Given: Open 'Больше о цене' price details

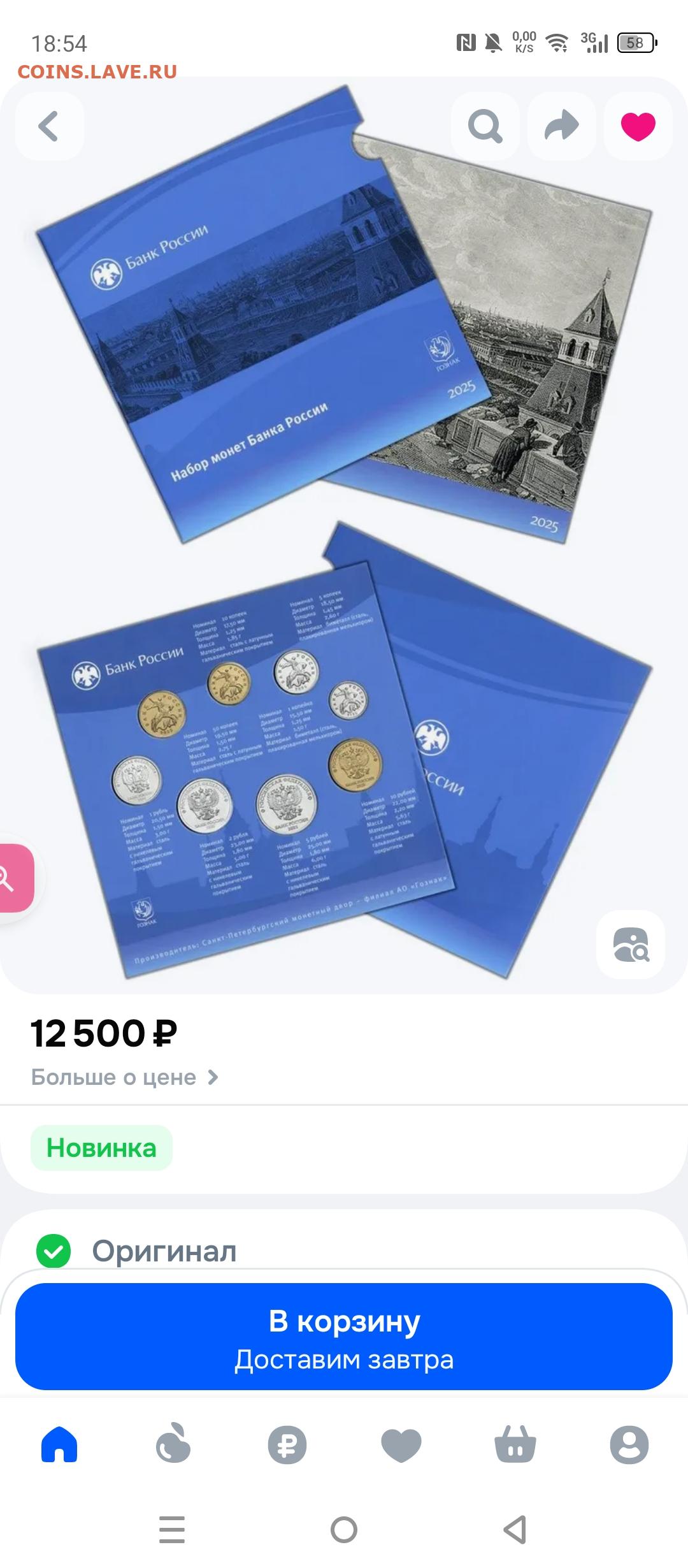Looking at the screenshot, I should (125, 1077).
